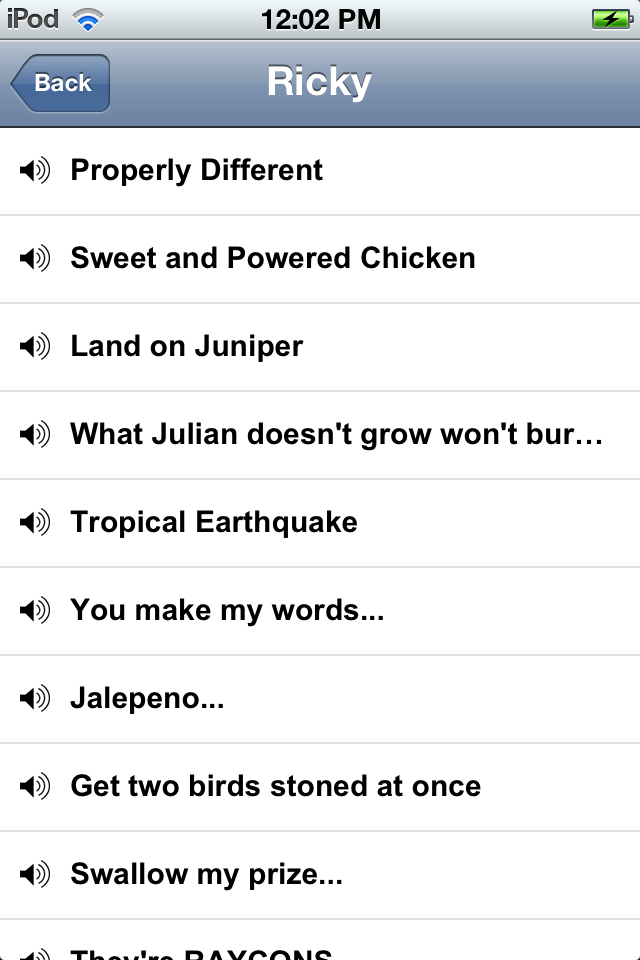The height and width of the screenshot is (960, 640).
Task: Play the 'Properly Different' sound clip
Action: (196, 171)
